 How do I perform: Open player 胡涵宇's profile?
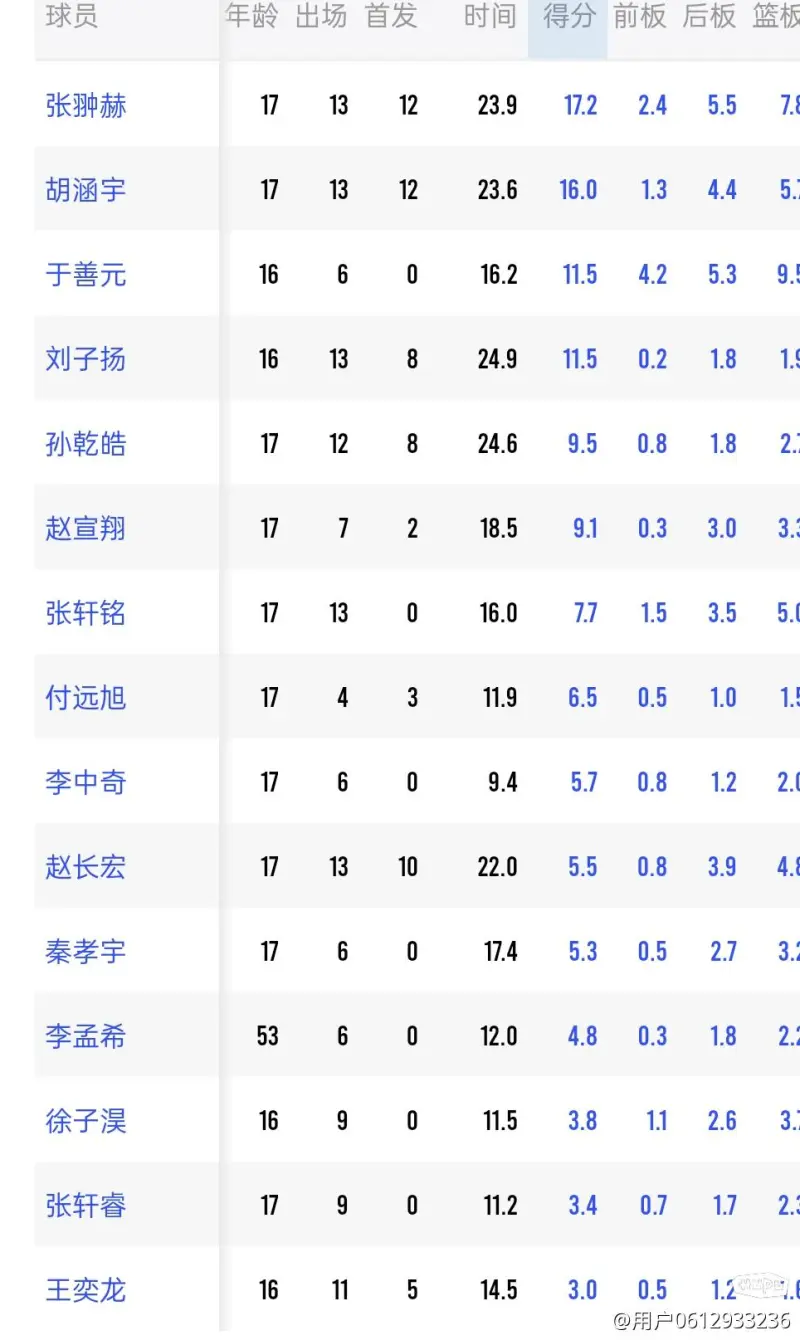click(86, 190)
